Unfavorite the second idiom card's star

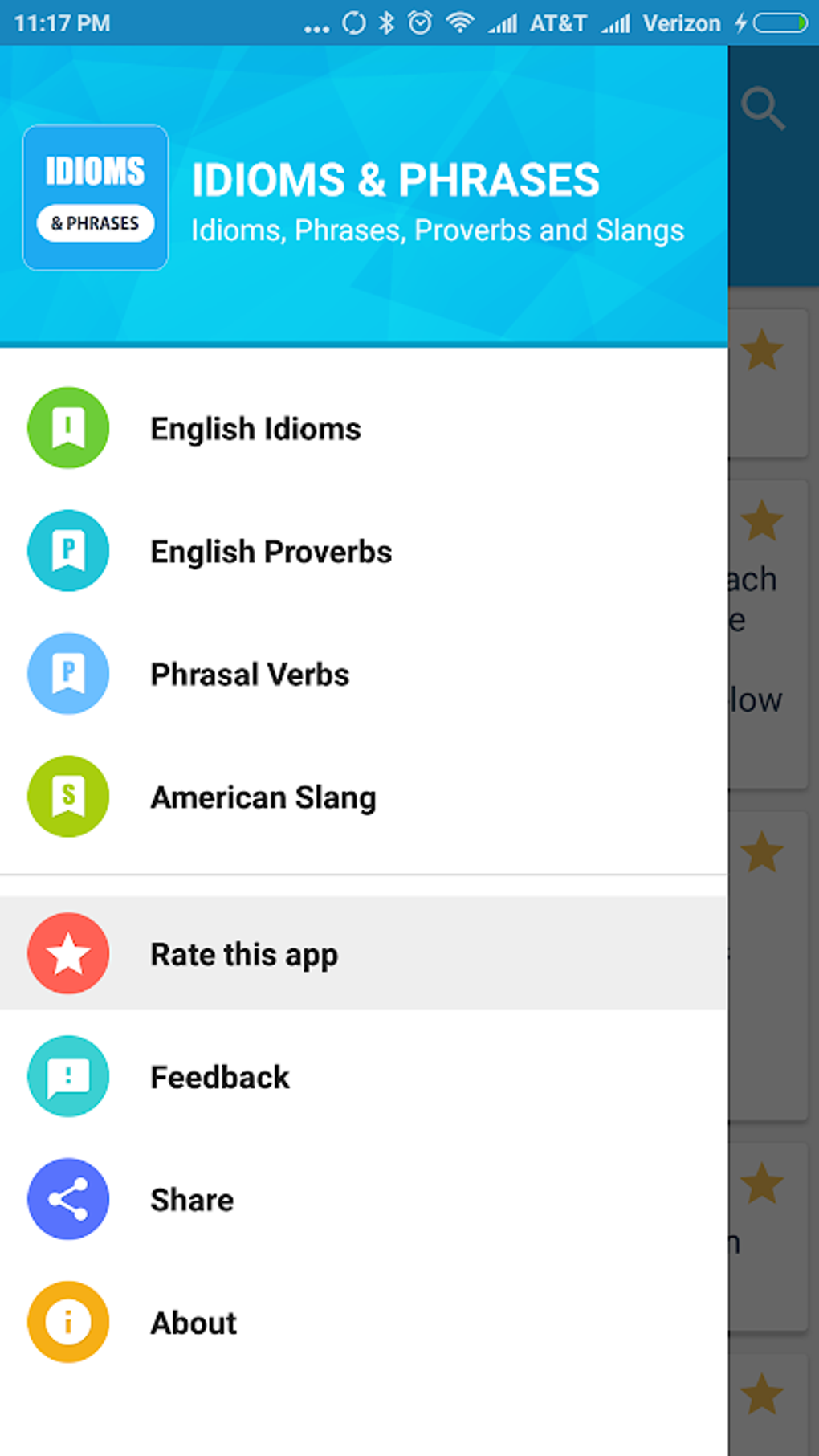pyautogui.click(x=761, y=520)
